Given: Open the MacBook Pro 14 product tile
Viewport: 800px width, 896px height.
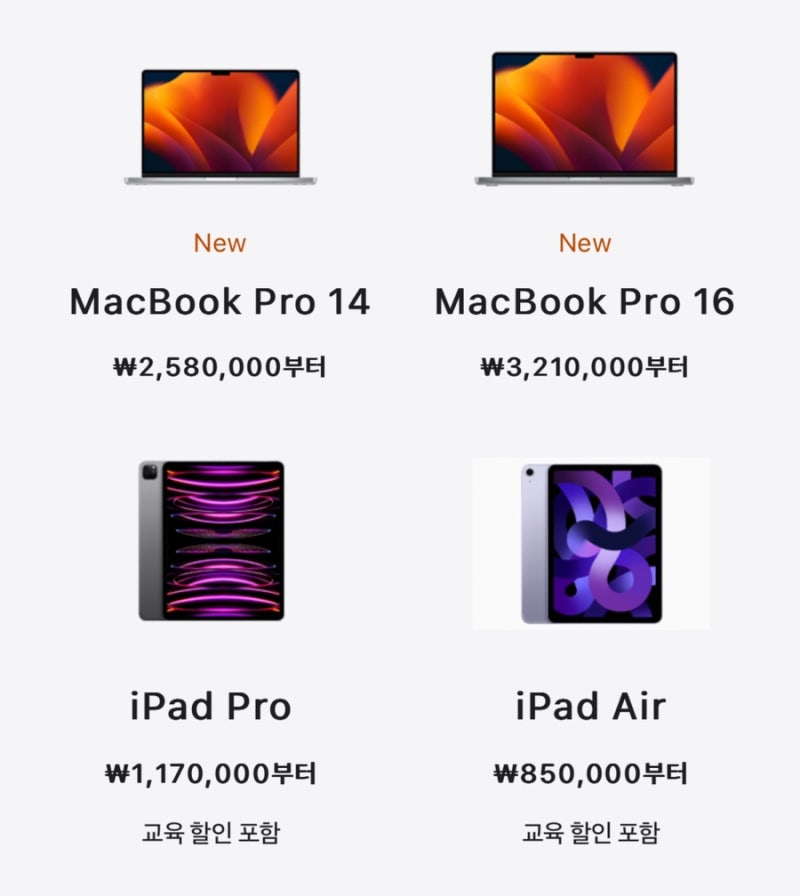Looking at the screenshot, I should click(220, 300).
